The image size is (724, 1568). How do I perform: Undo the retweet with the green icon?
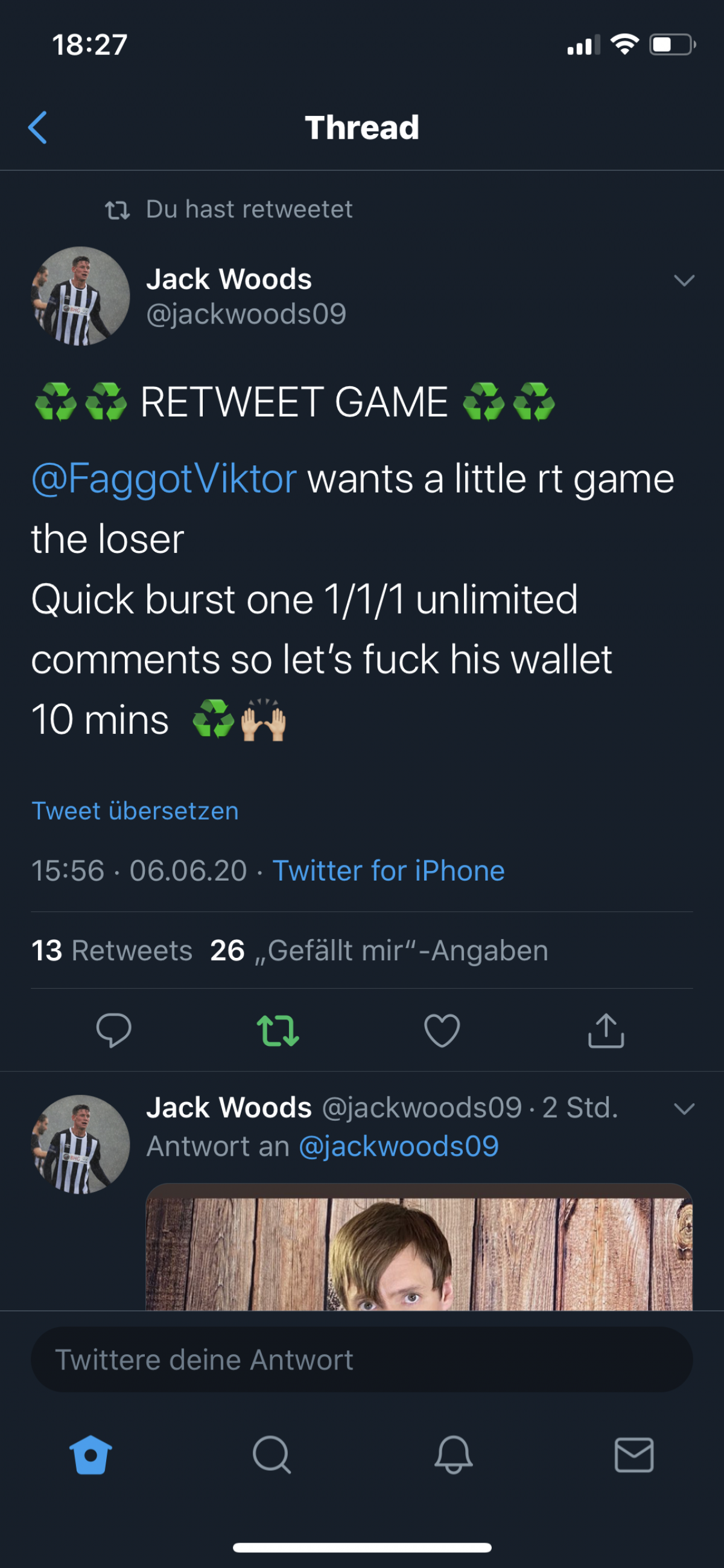click(x=278, y=1030)
